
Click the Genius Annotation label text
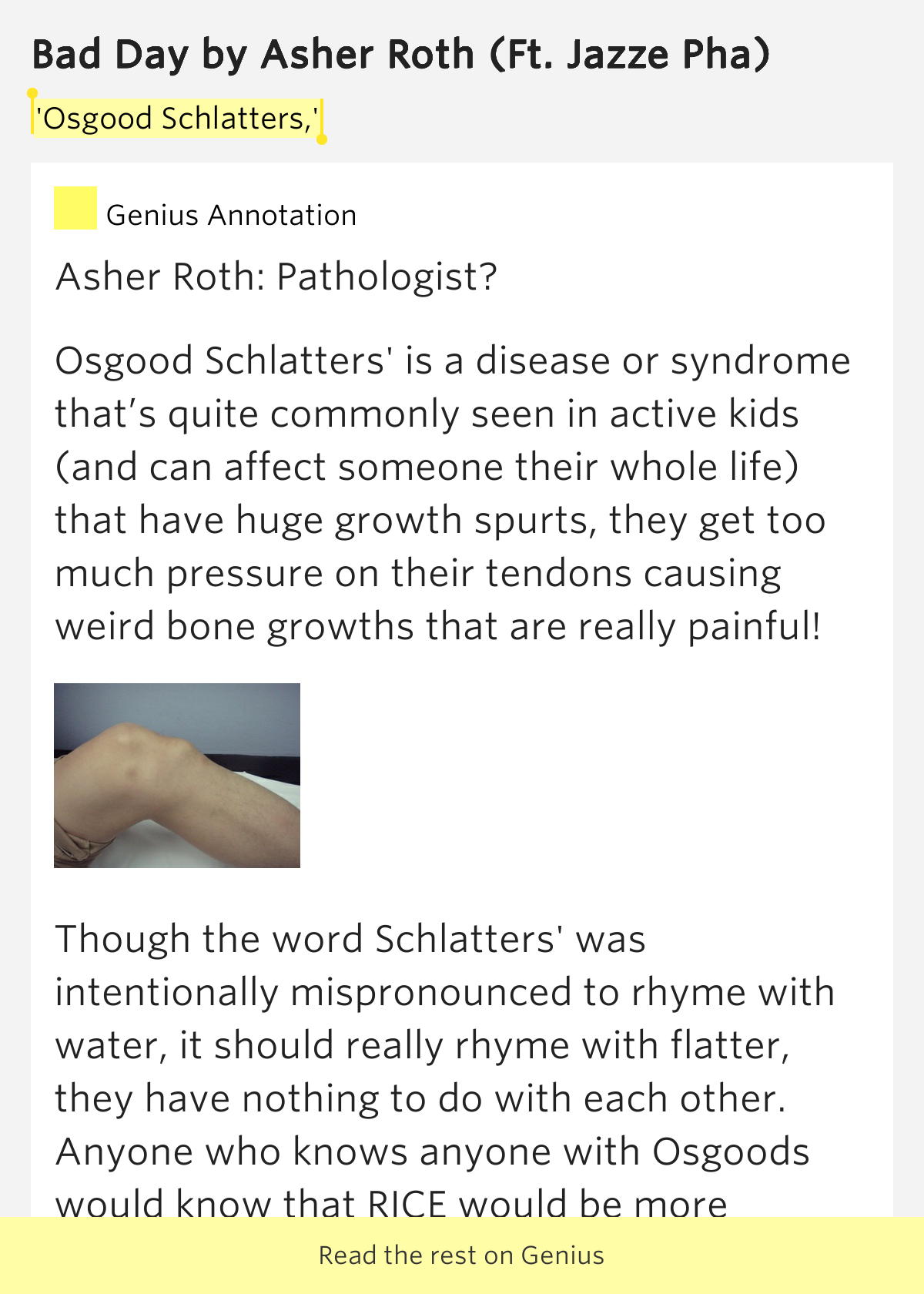click(233, 216)
